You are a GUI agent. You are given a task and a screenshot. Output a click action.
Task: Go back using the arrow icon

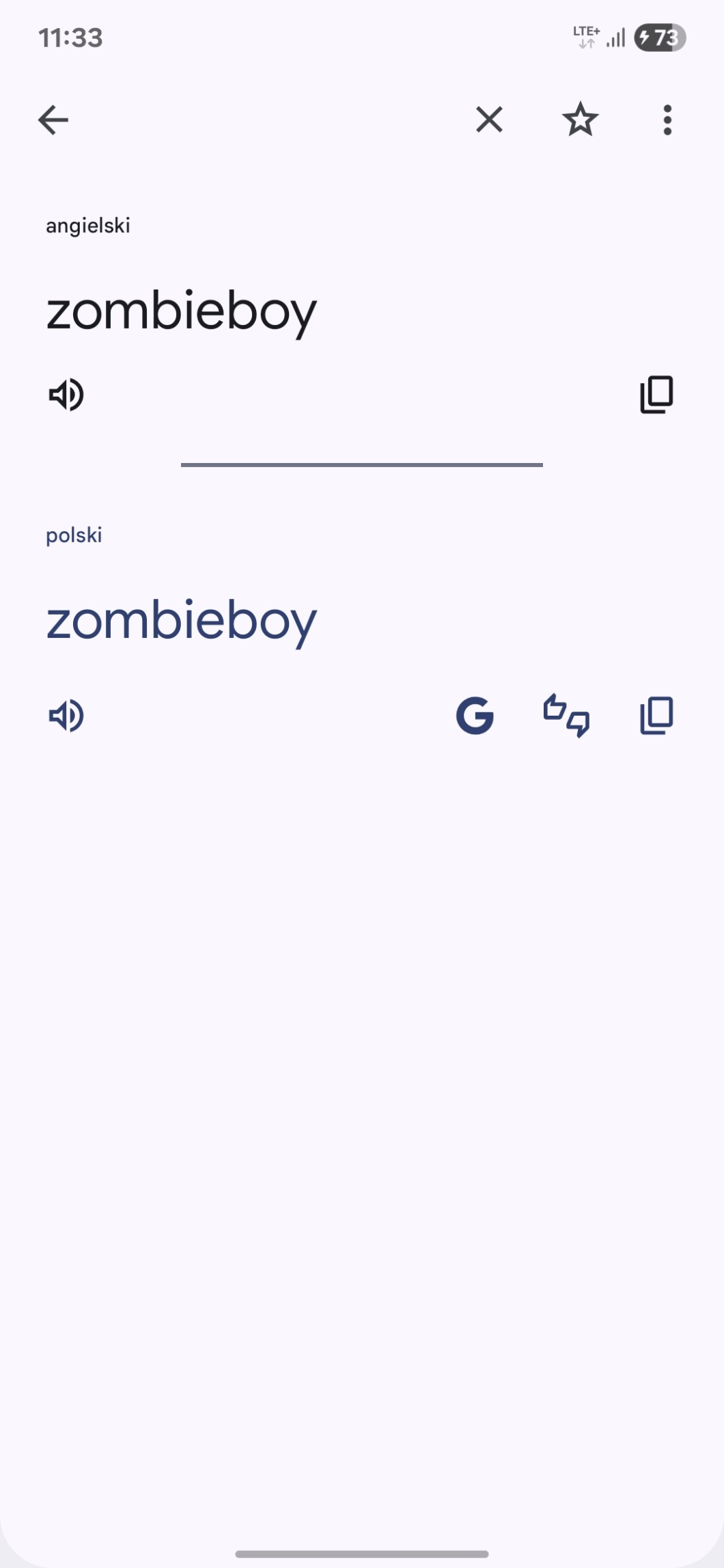(53, 120)
